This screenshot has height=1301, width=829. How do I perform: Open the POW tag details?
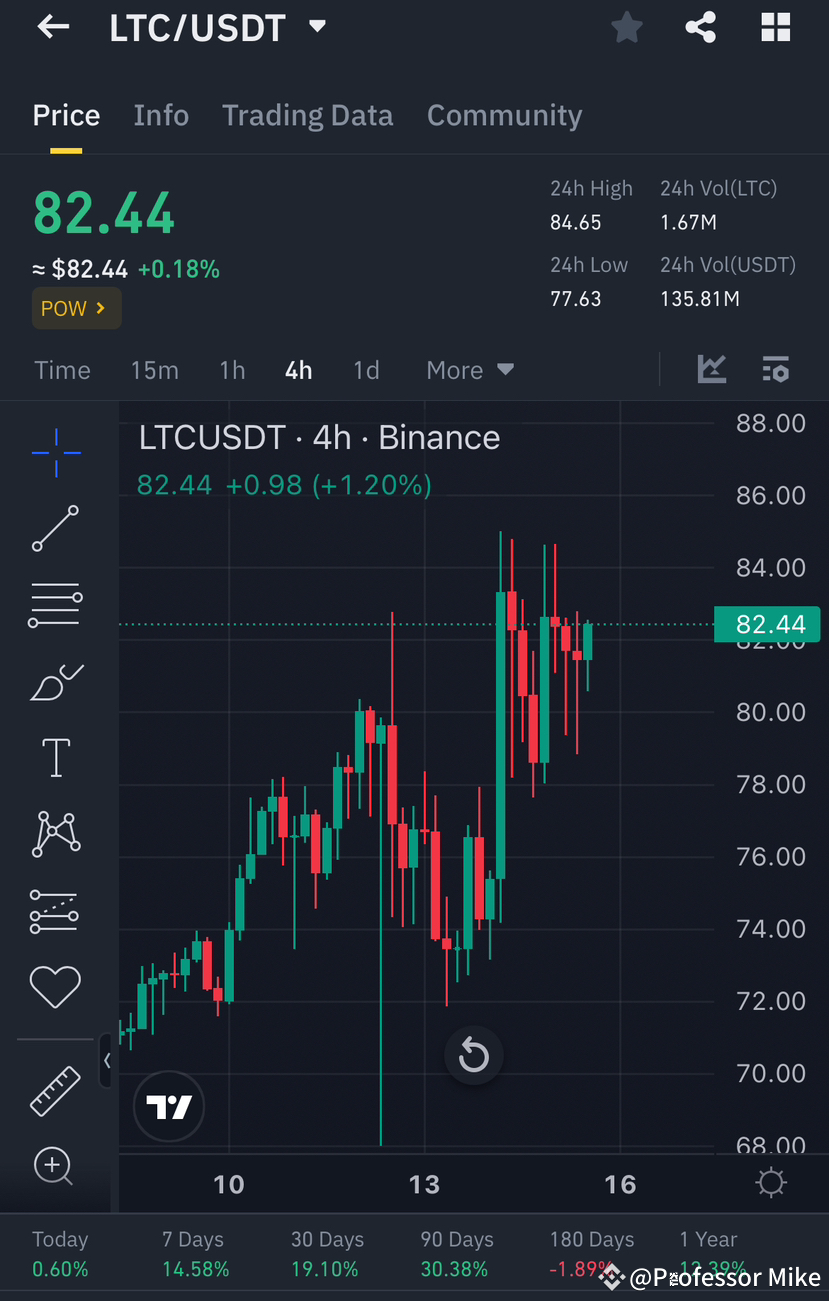pos(76,307)
